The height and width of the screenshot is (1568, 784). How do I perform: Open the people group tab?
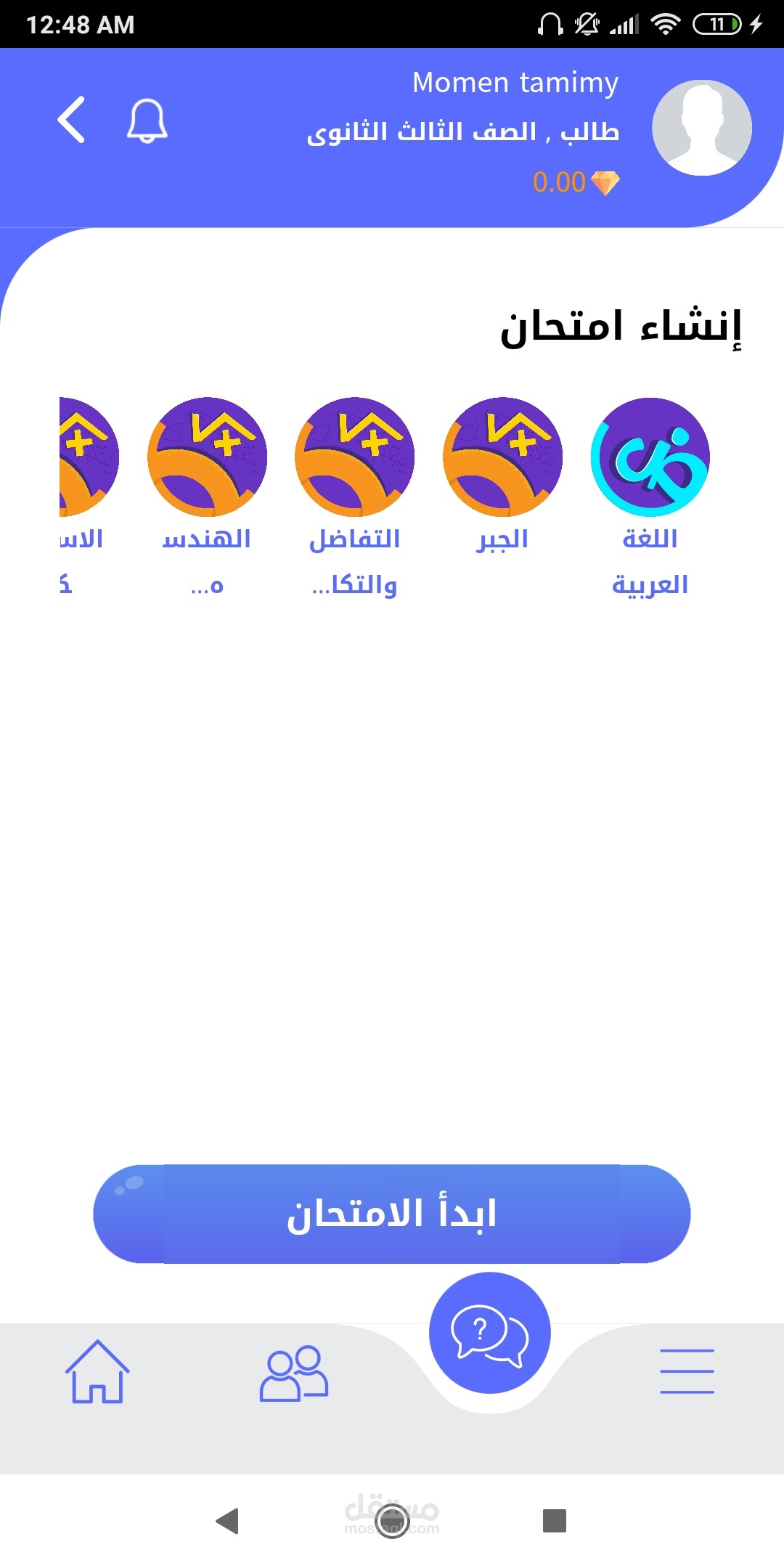click(x=294, y=1372)
